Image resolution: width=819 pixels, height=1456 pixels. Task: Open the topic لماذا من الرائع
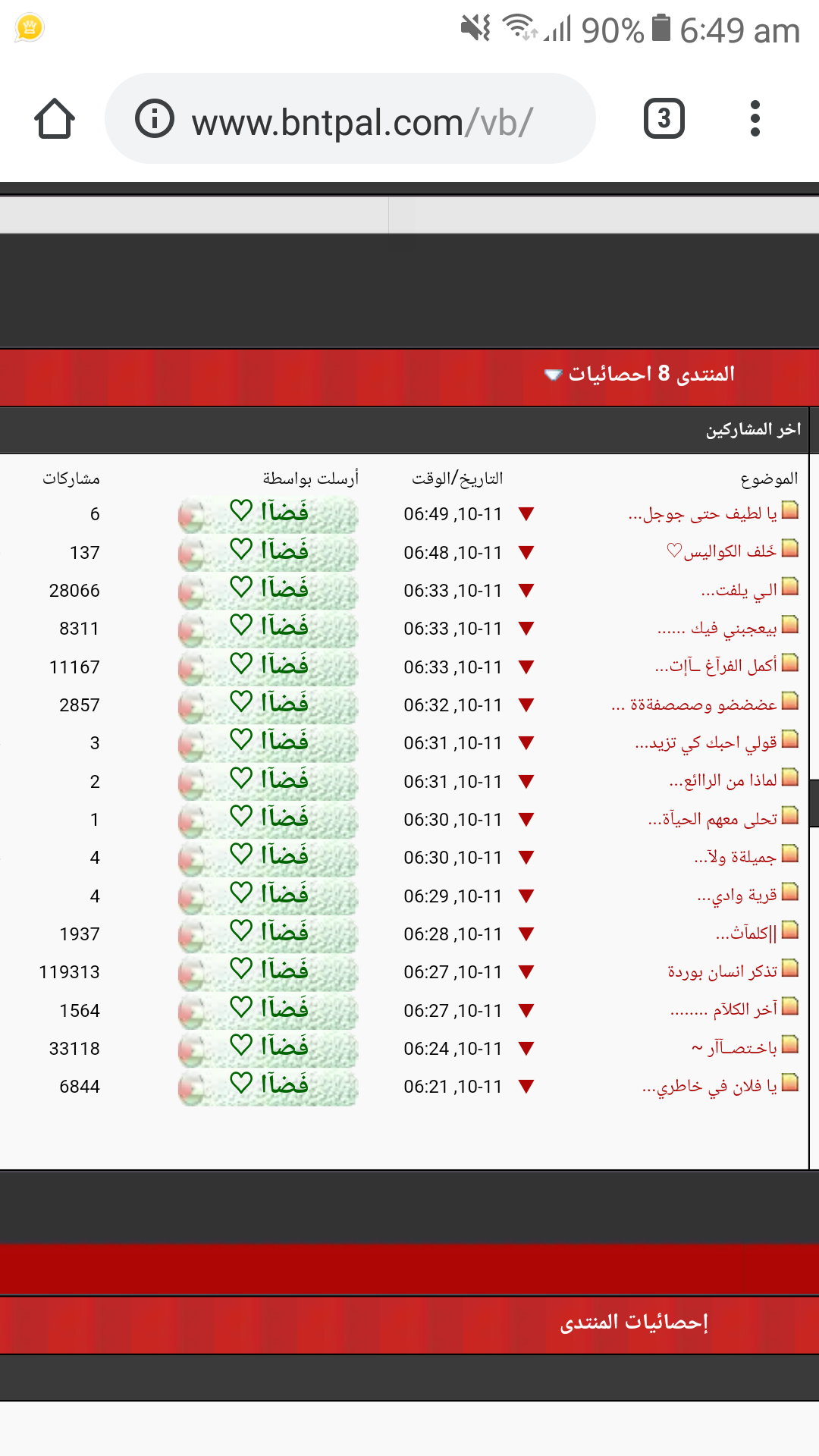pyautogui.click(x=723, y=781)
